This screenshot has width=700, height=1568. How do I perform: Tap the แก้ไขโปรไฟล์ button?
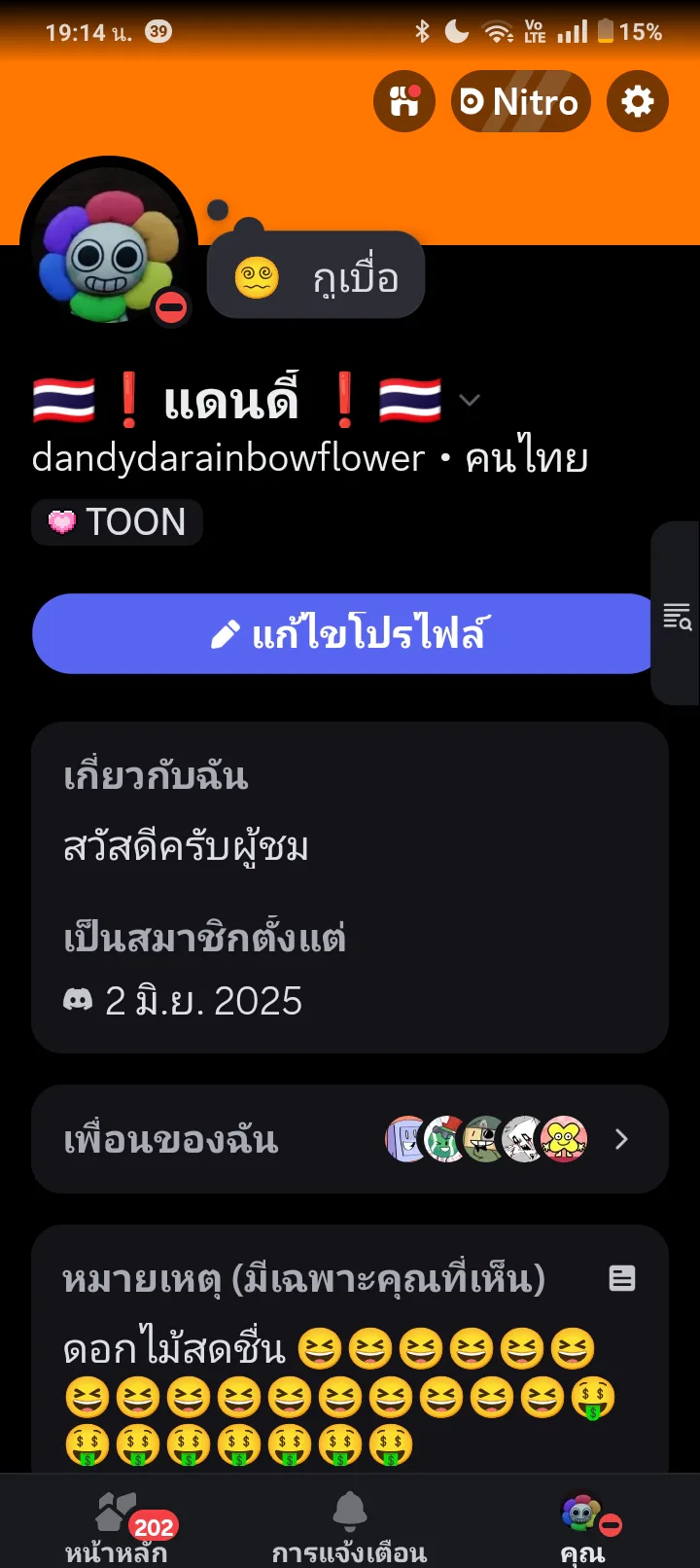pos(346,634)
